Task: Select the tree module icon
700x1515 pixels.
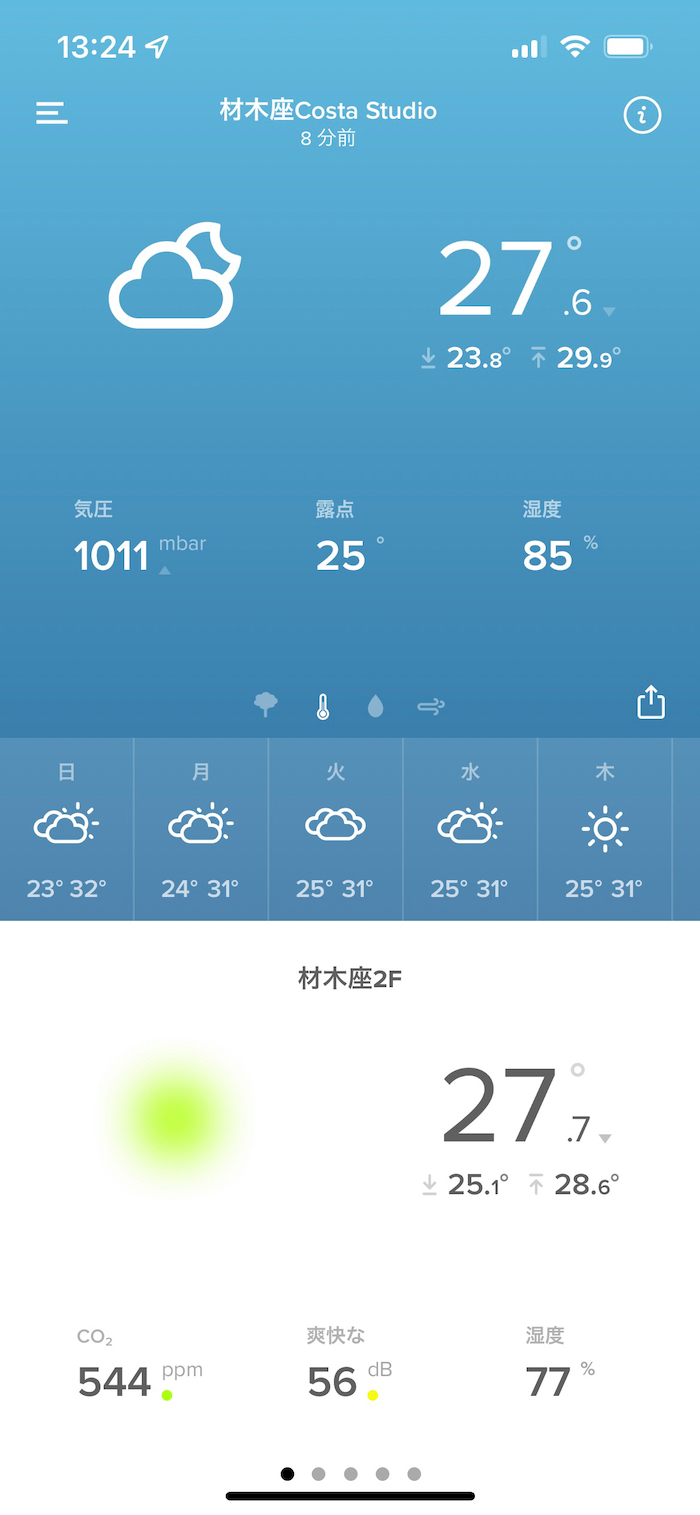Action: tap(266, 706)
